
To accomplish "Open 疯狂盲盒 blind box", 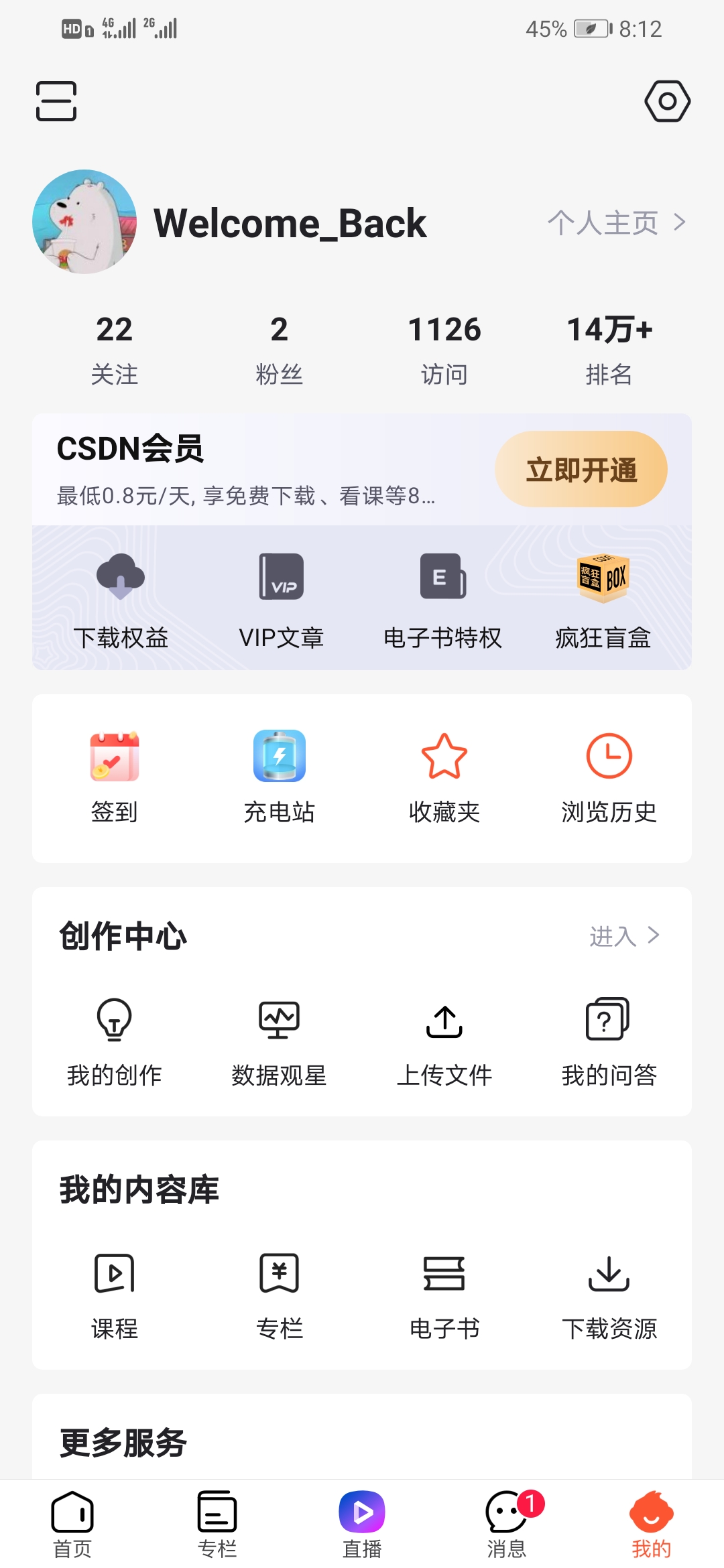I will pyautogui.click(x=603, y=600).
